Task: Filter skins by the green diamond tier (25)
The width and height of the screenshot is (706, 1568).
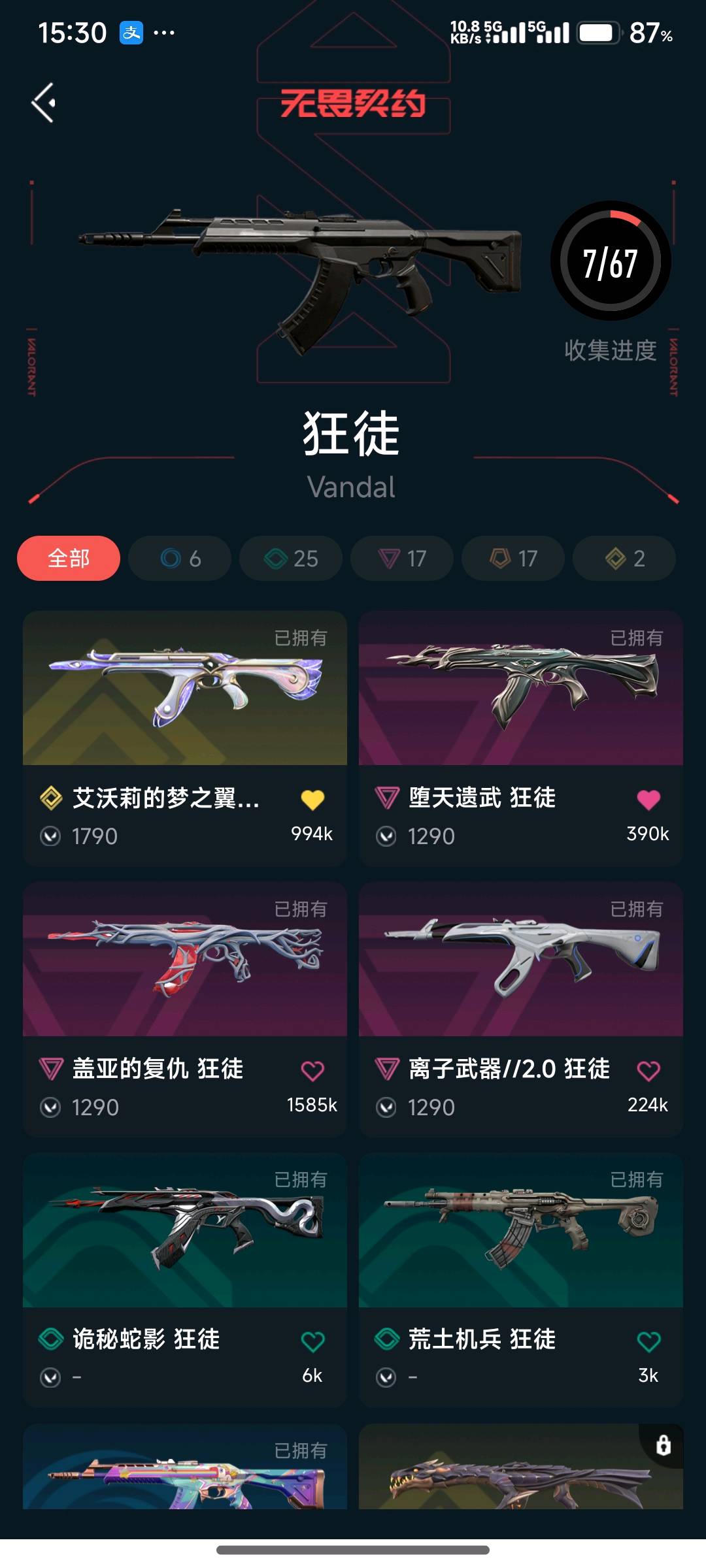Action: 291,559
